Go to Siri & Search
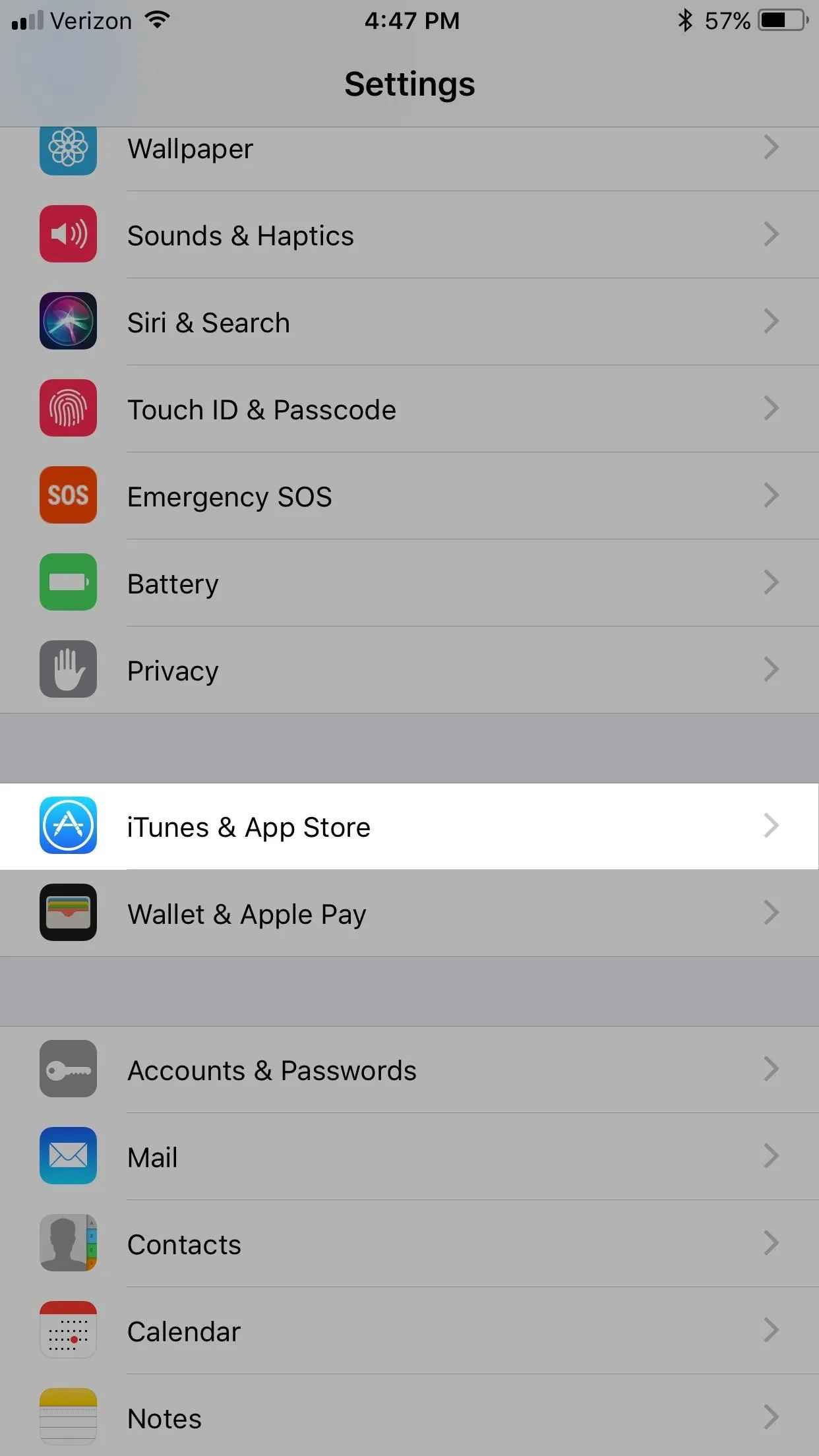This screenshot has width=819, height=1456. [409, 322]
